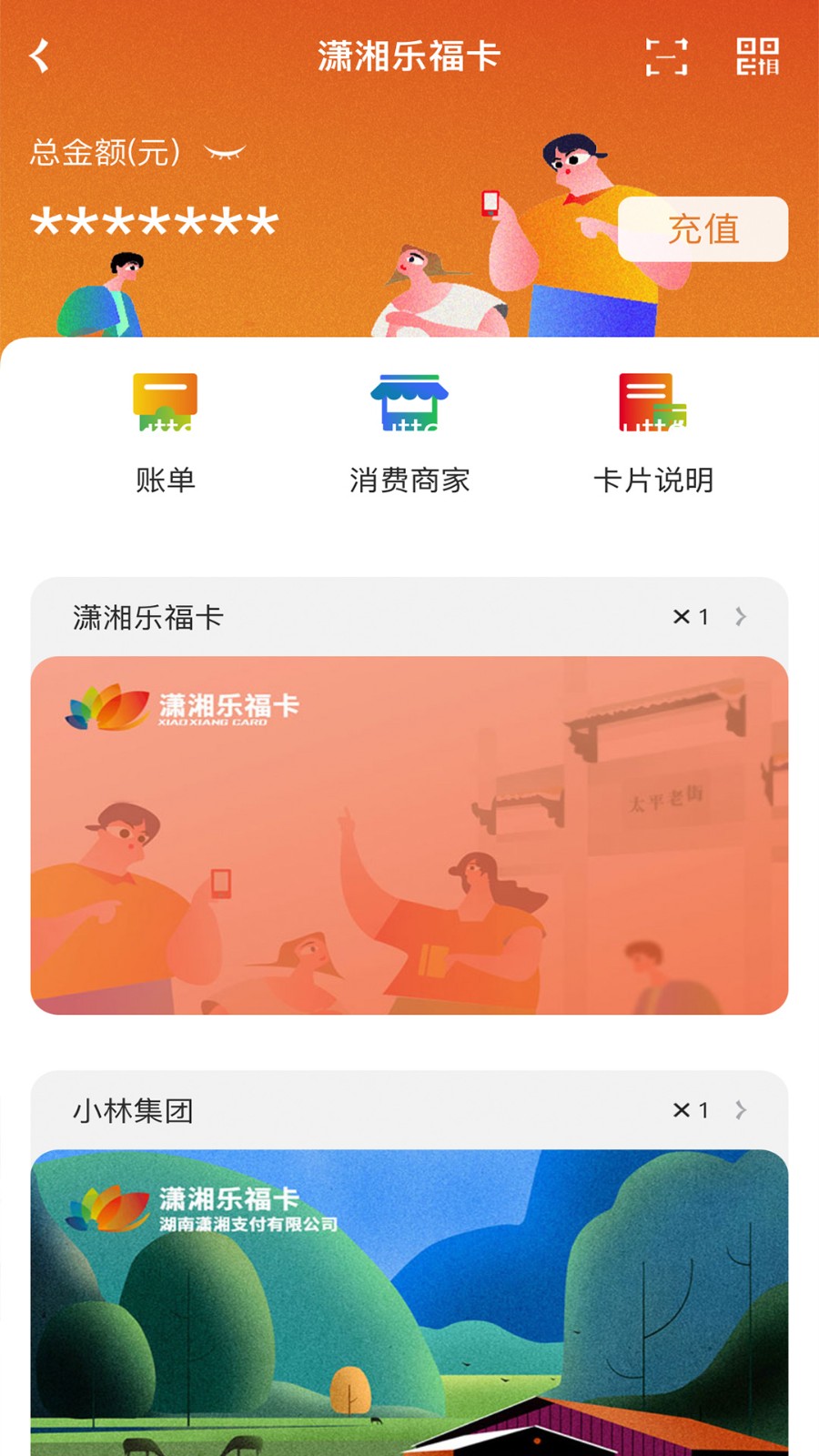The image size is (819, 1456).
Task: Open the fullscreen scan icon in top bar
Action: [667, 57]
